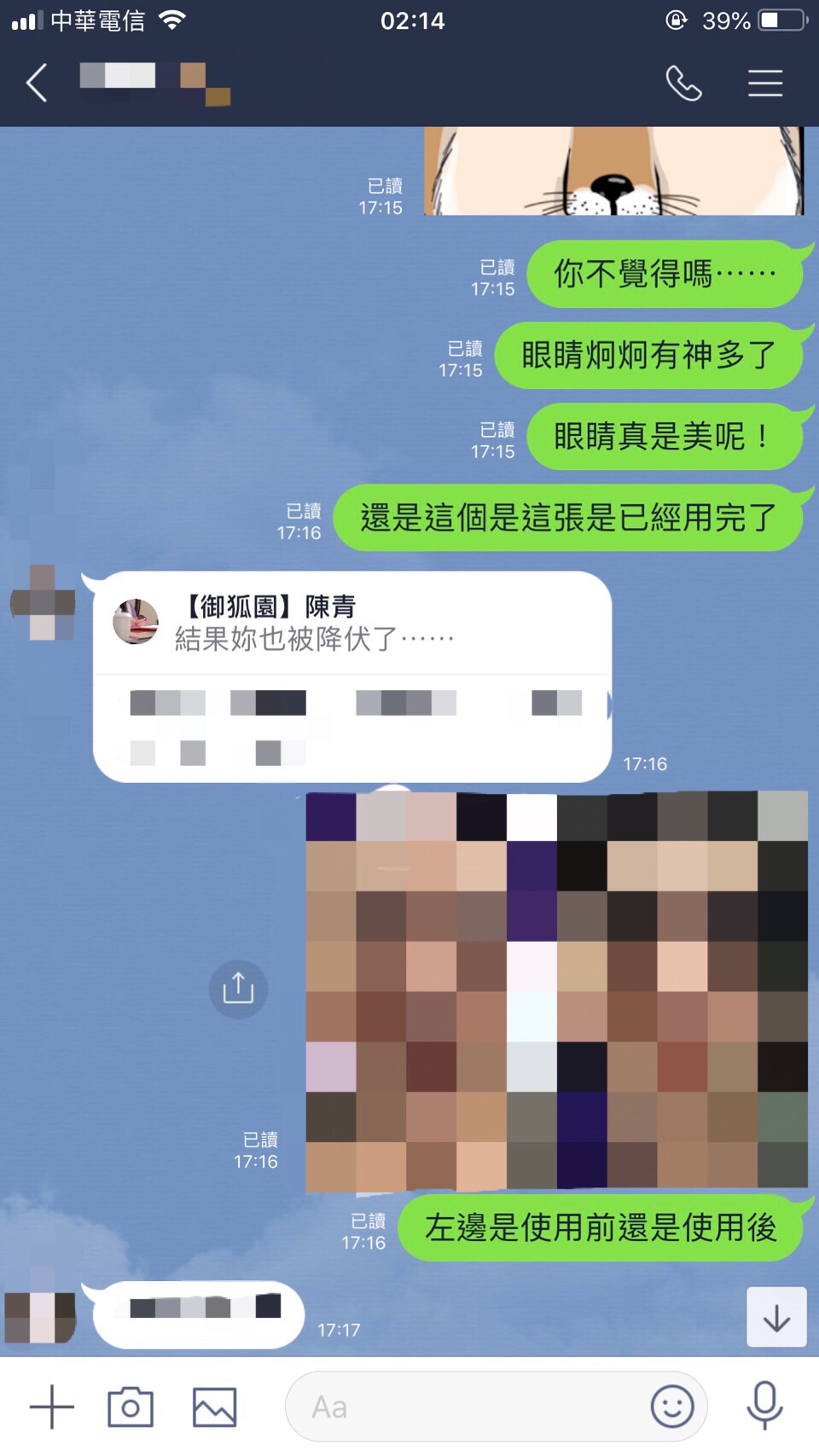Go back to the chat list
Image resolution: width=819 pixels, height=1456 pixels.
(x=37, y=84)
